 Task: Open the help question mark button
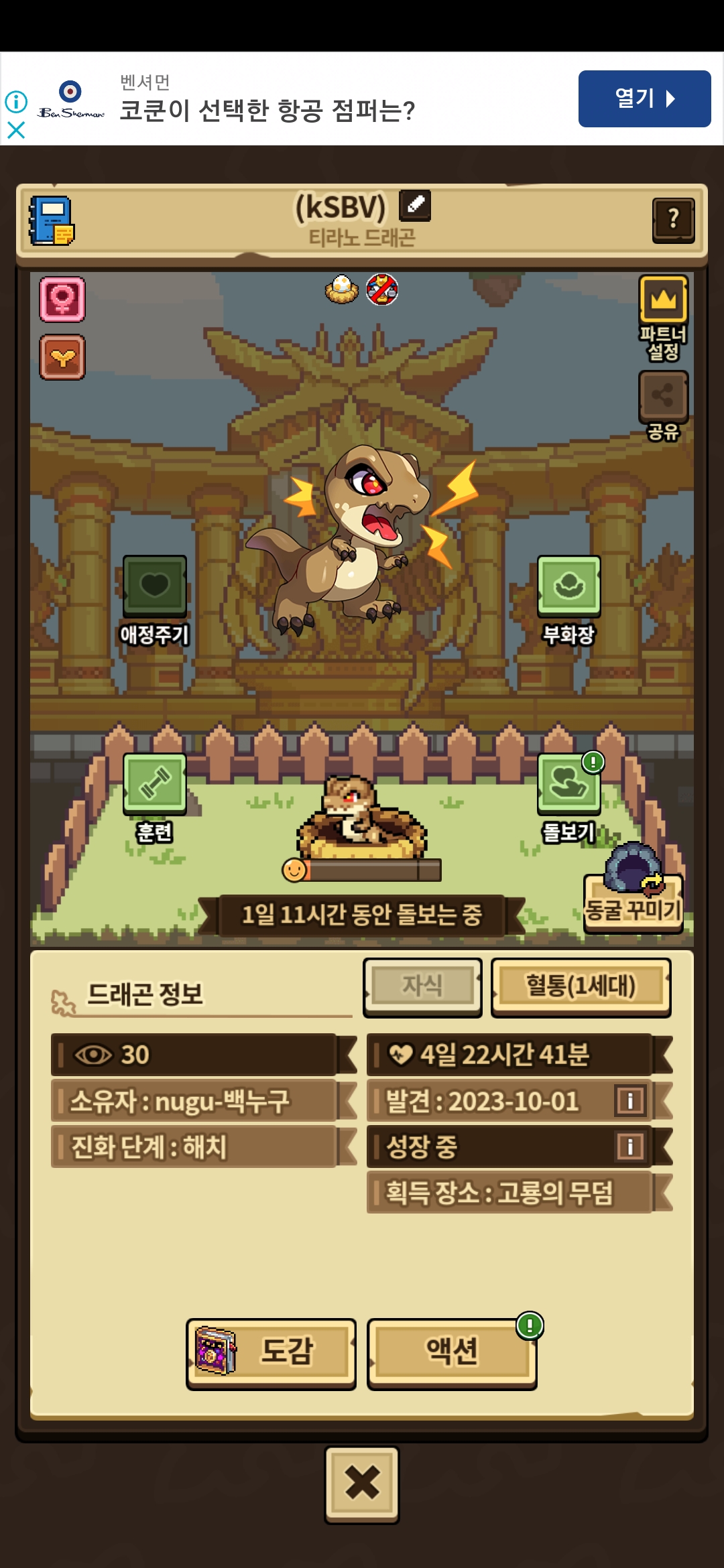point(673,220)
